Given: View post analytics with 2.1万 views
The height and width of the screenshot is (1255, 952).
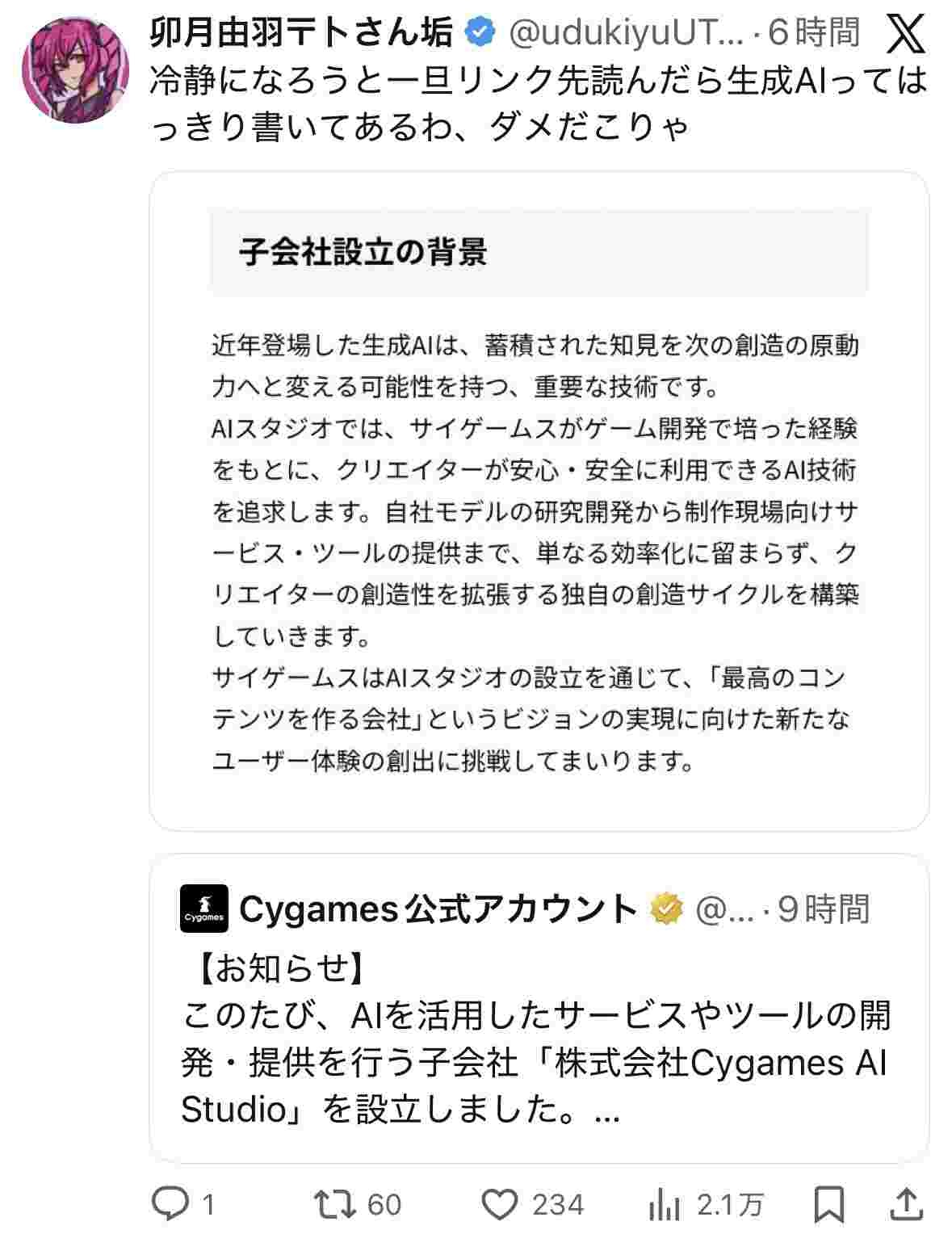Looking at the screenshot, I should 664,1205.
